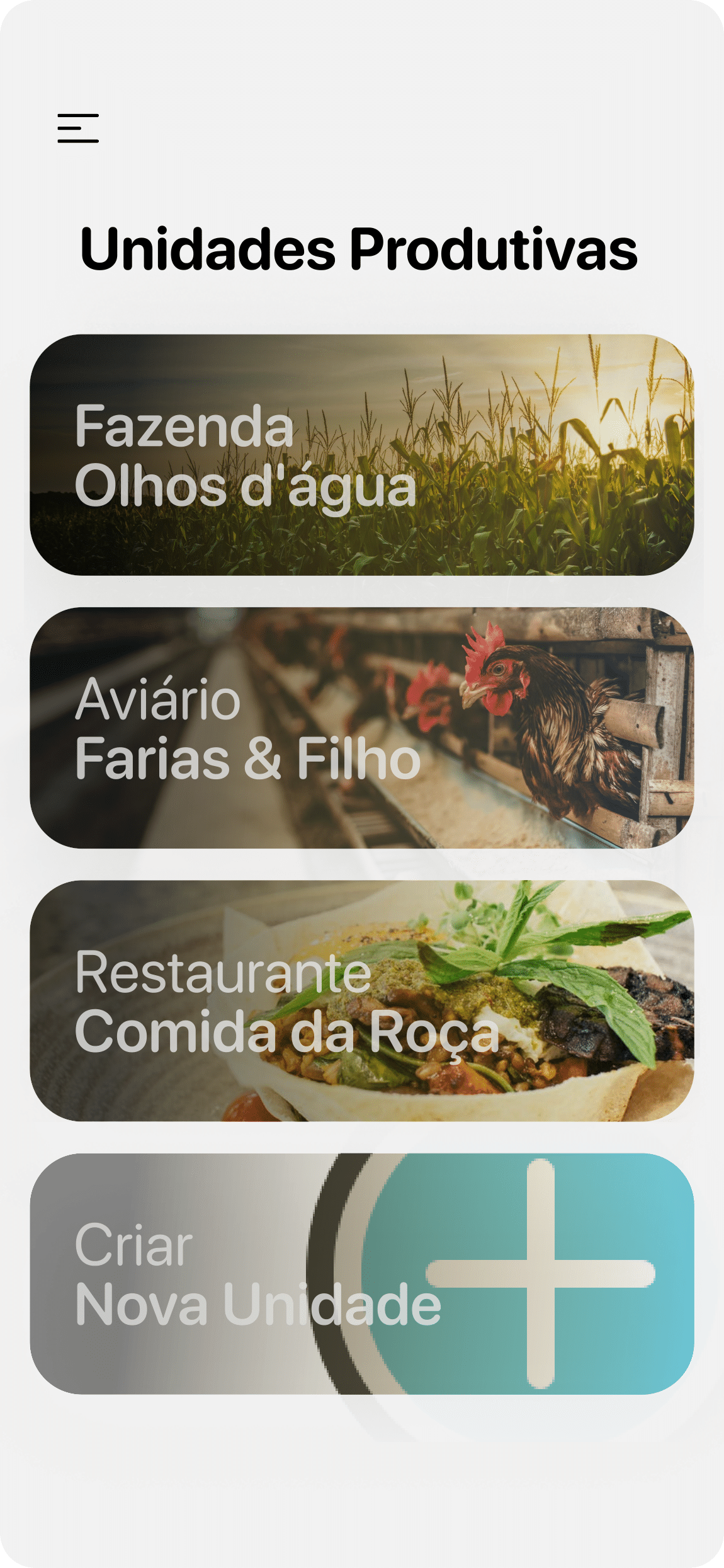View Restaurante Comida da Roça unit
The image size is (724, 1568).
point(361,1000)
